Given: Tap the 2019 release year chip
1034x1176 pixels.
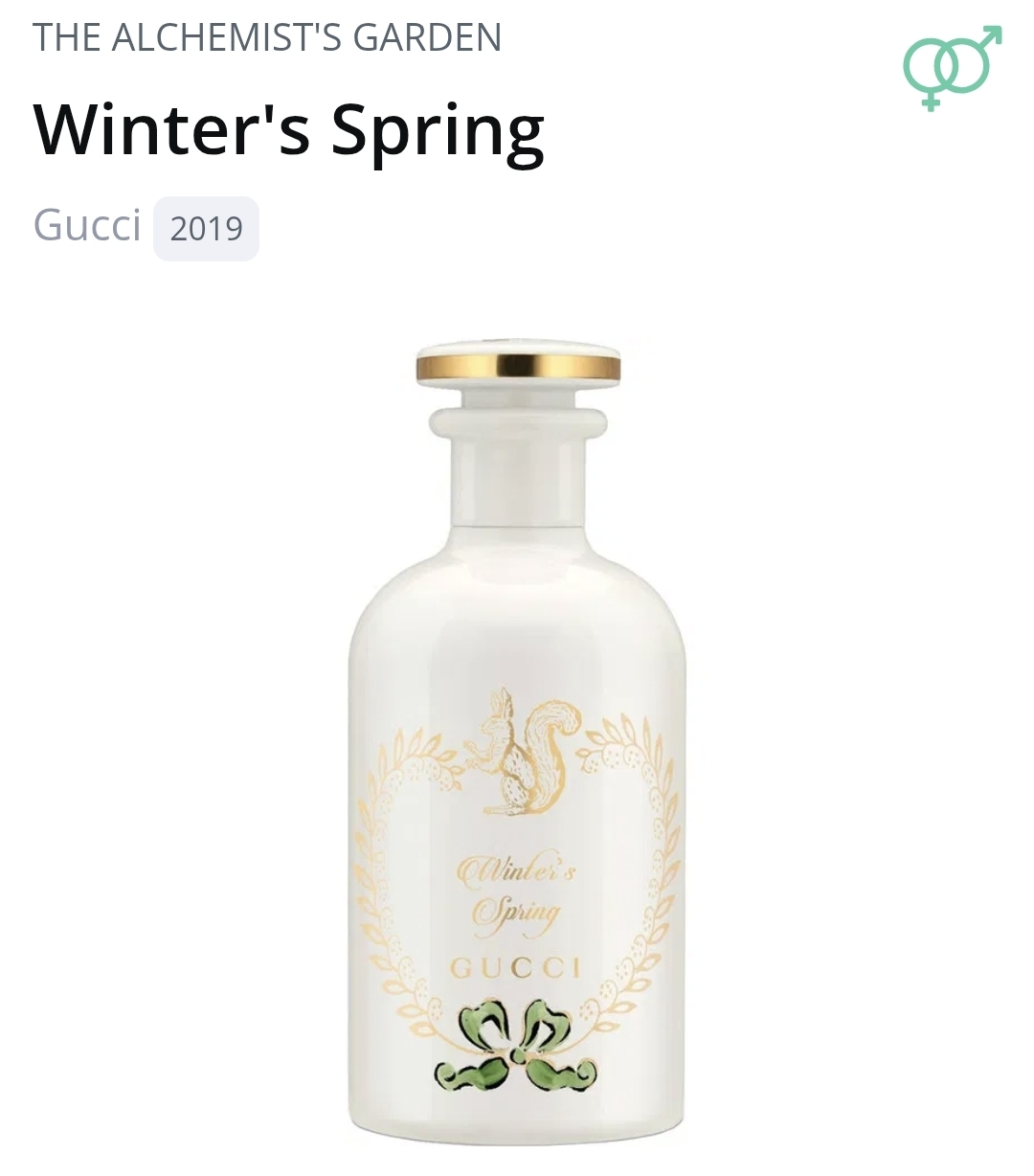Looking at the screenshot, I should [206, 229].
